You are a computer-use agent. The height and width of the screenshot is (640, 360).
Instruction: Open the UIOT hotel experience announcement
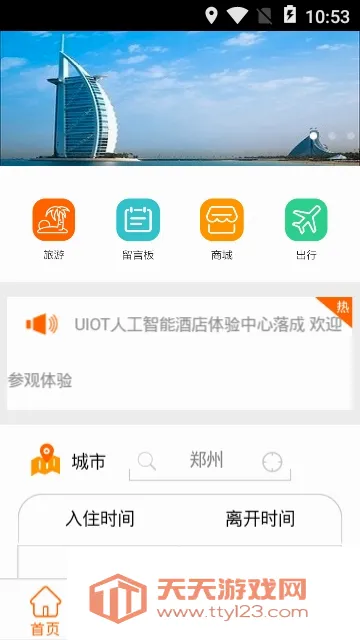point(180,353)
